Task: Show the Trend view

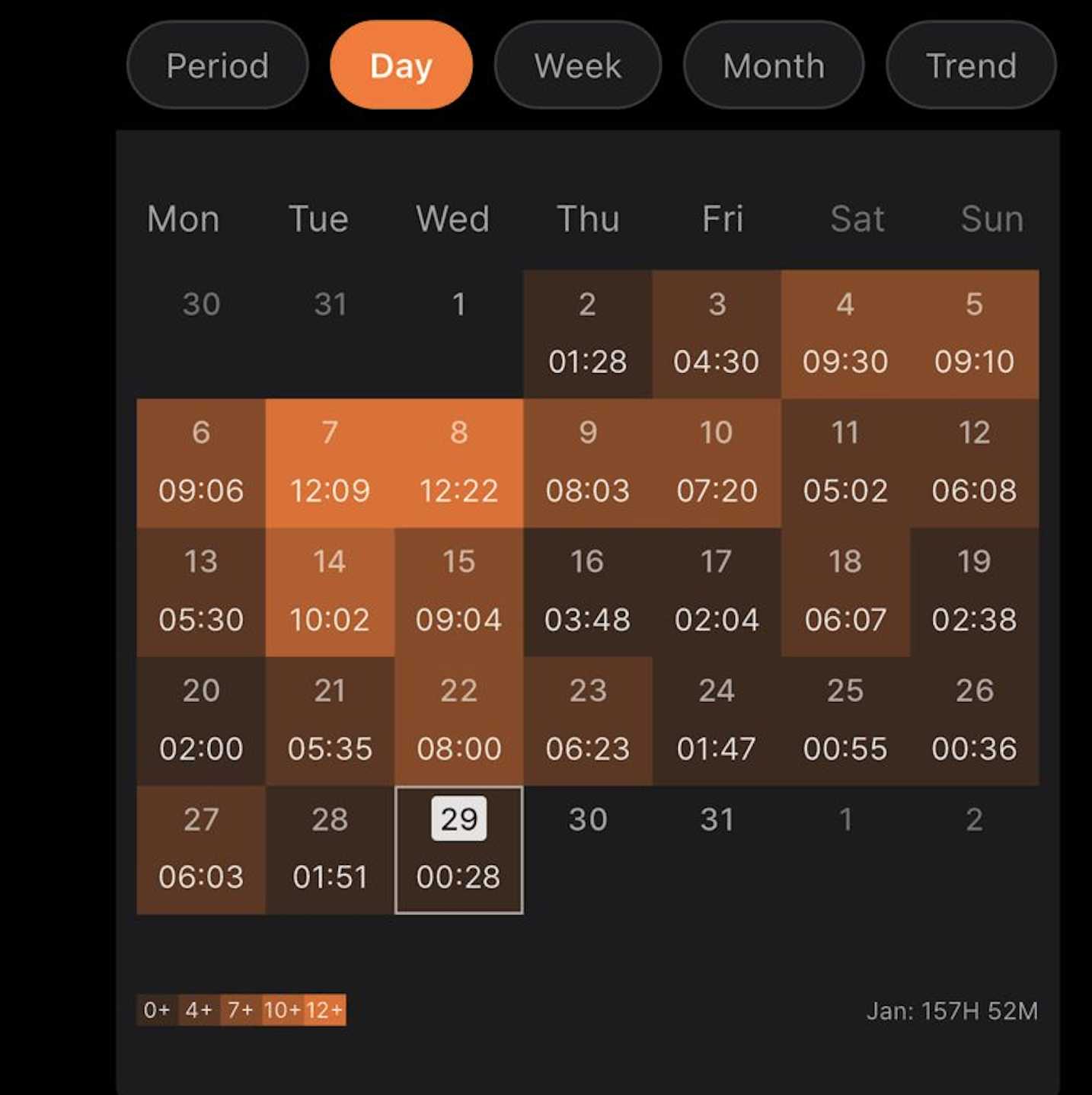Action: tap(970, 65)
